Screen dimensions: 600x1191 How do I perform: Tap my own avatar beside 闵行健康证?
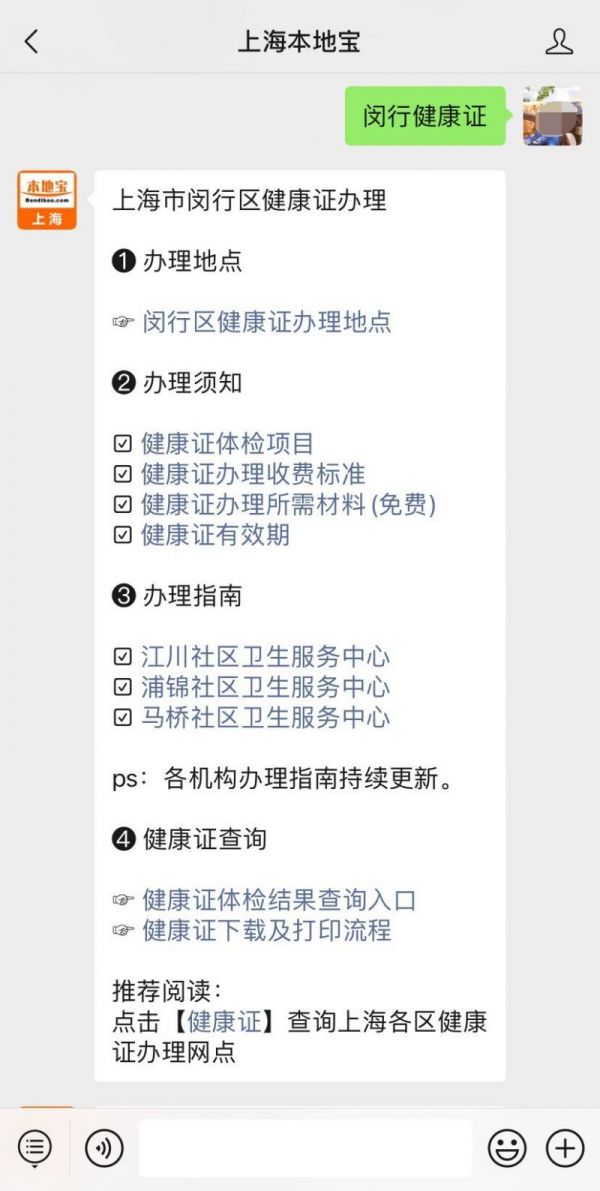(552, 116)
